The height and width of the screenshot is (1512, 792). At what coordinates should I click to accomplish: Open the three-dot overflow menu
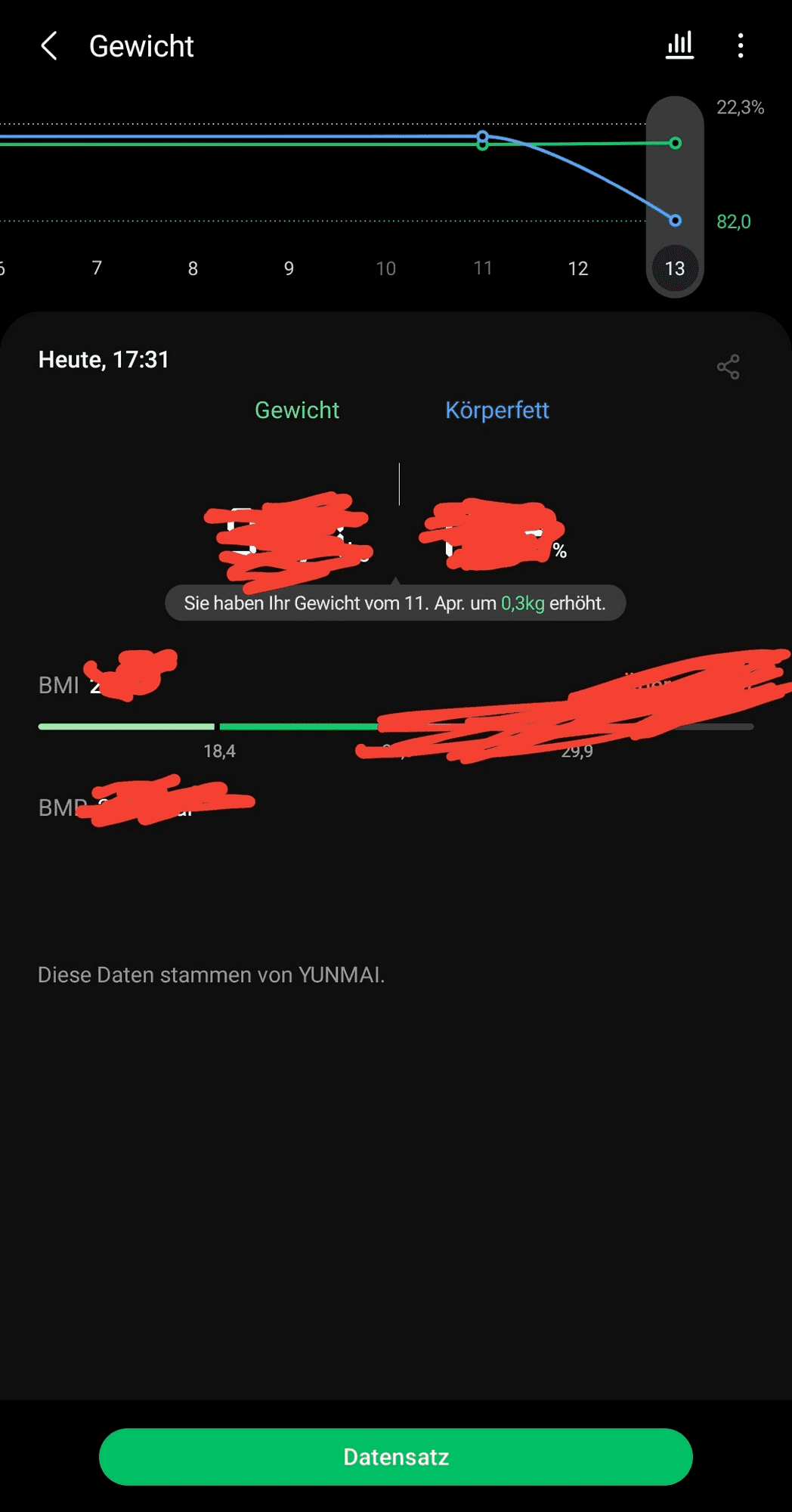pyautogui.click(x=741, y=45)
